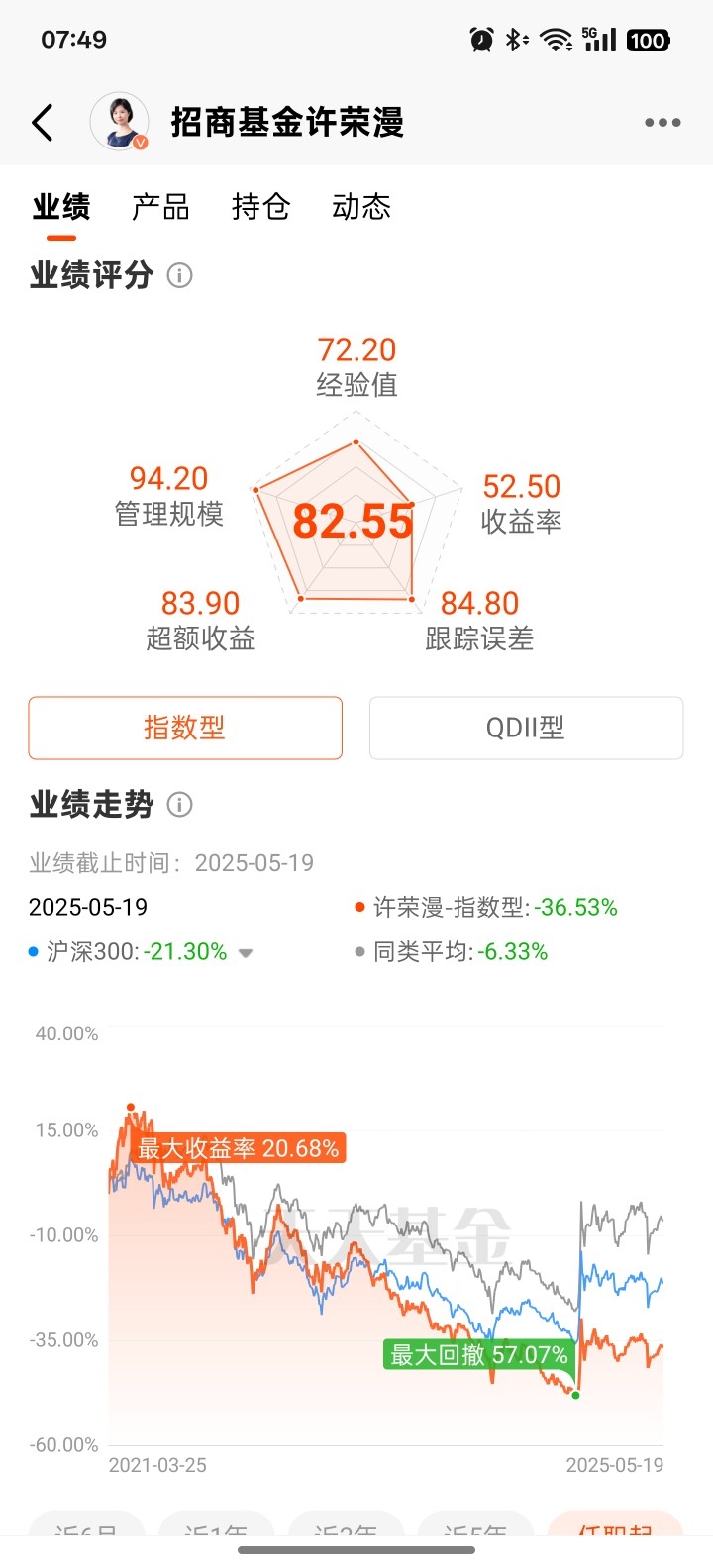Go back using the top-left arrow
The width and height of the screenshot is (713, 1568).
pos(42,123)
